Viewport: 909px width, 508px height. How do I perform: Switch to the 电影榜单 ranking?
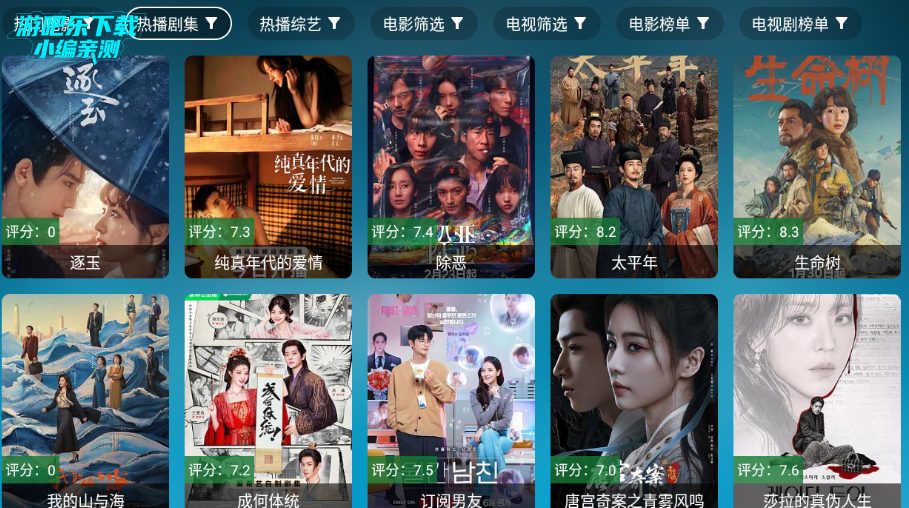669,23
